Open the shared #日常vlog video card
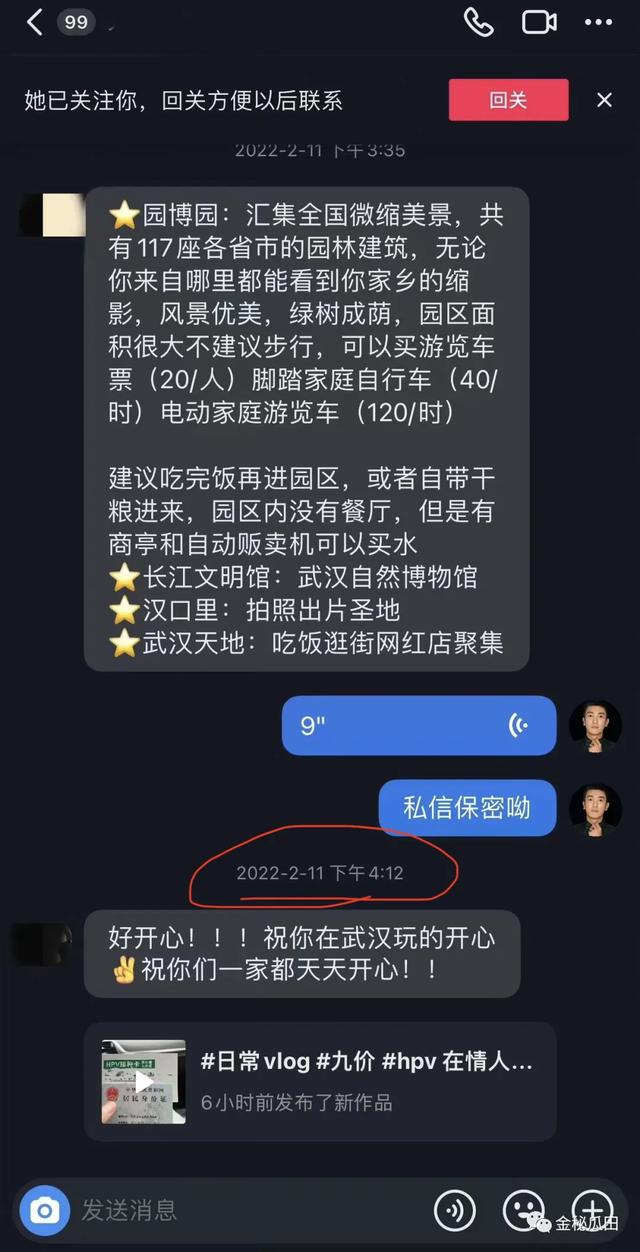 click(x=320, y=1082)
